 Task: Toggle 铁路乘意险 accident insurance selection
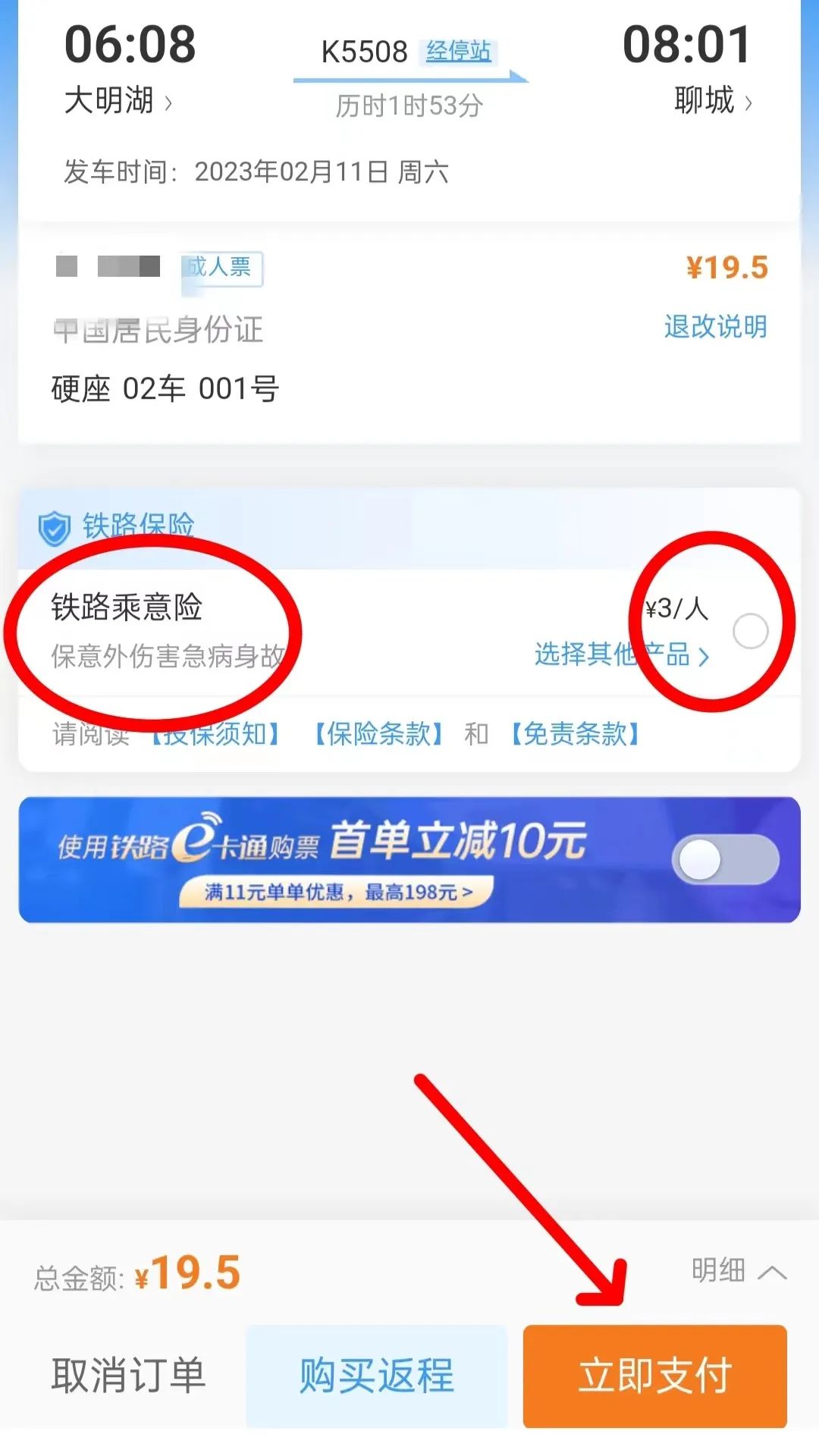pyautogui.click(x=127, y=608)
